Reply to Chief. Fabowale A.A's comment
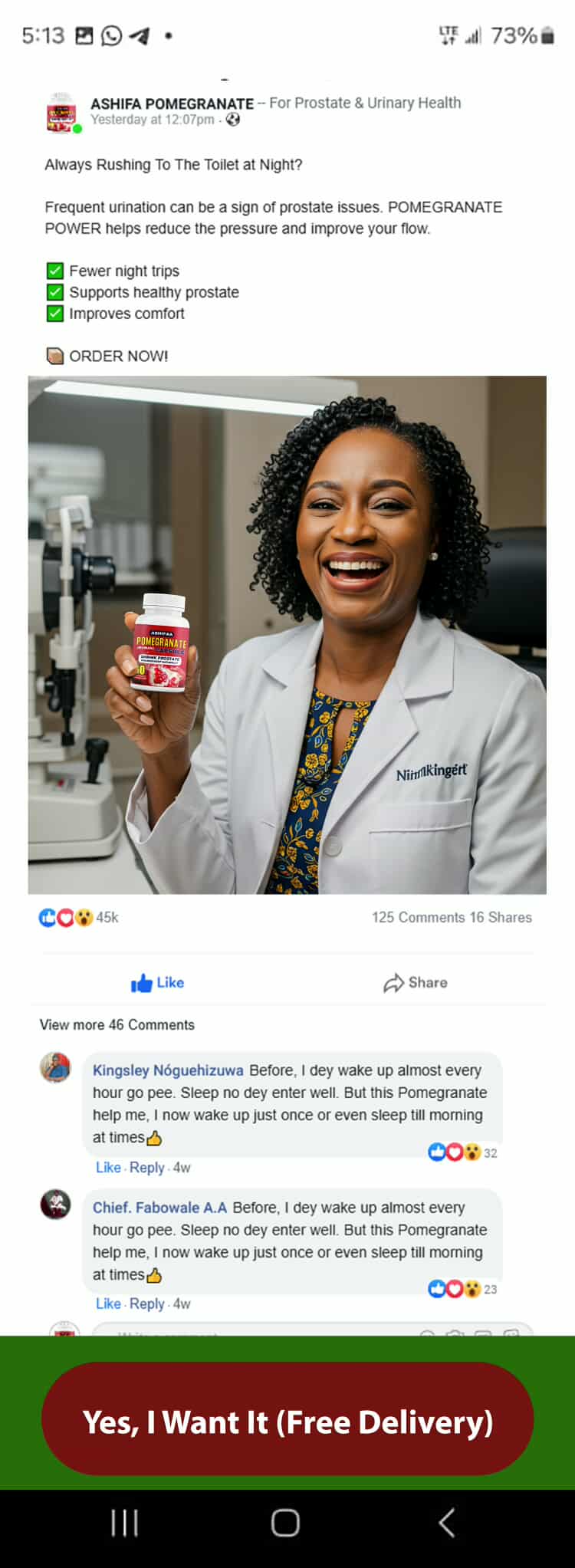 point(147,1304)
